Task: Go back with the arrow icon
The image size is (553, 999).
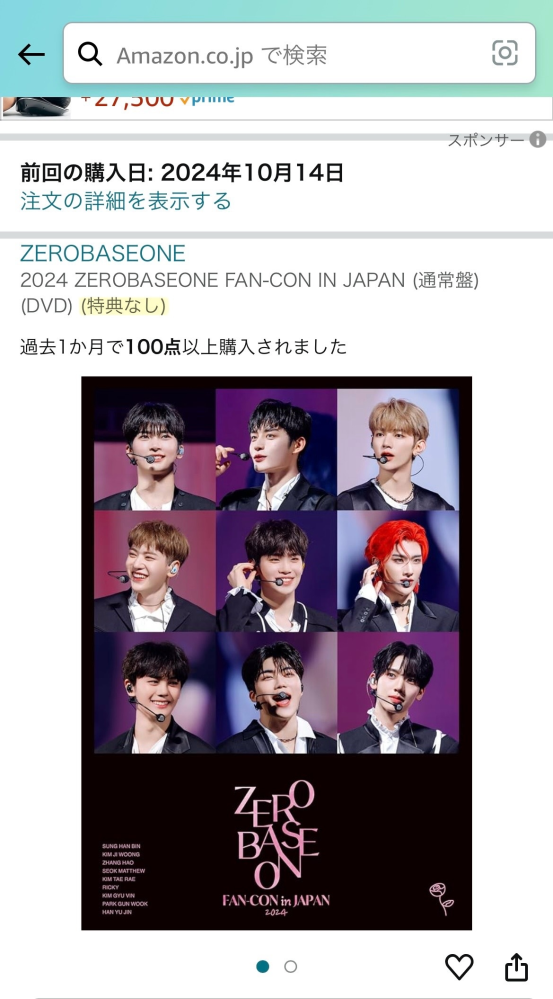Action: pos(31,54)
